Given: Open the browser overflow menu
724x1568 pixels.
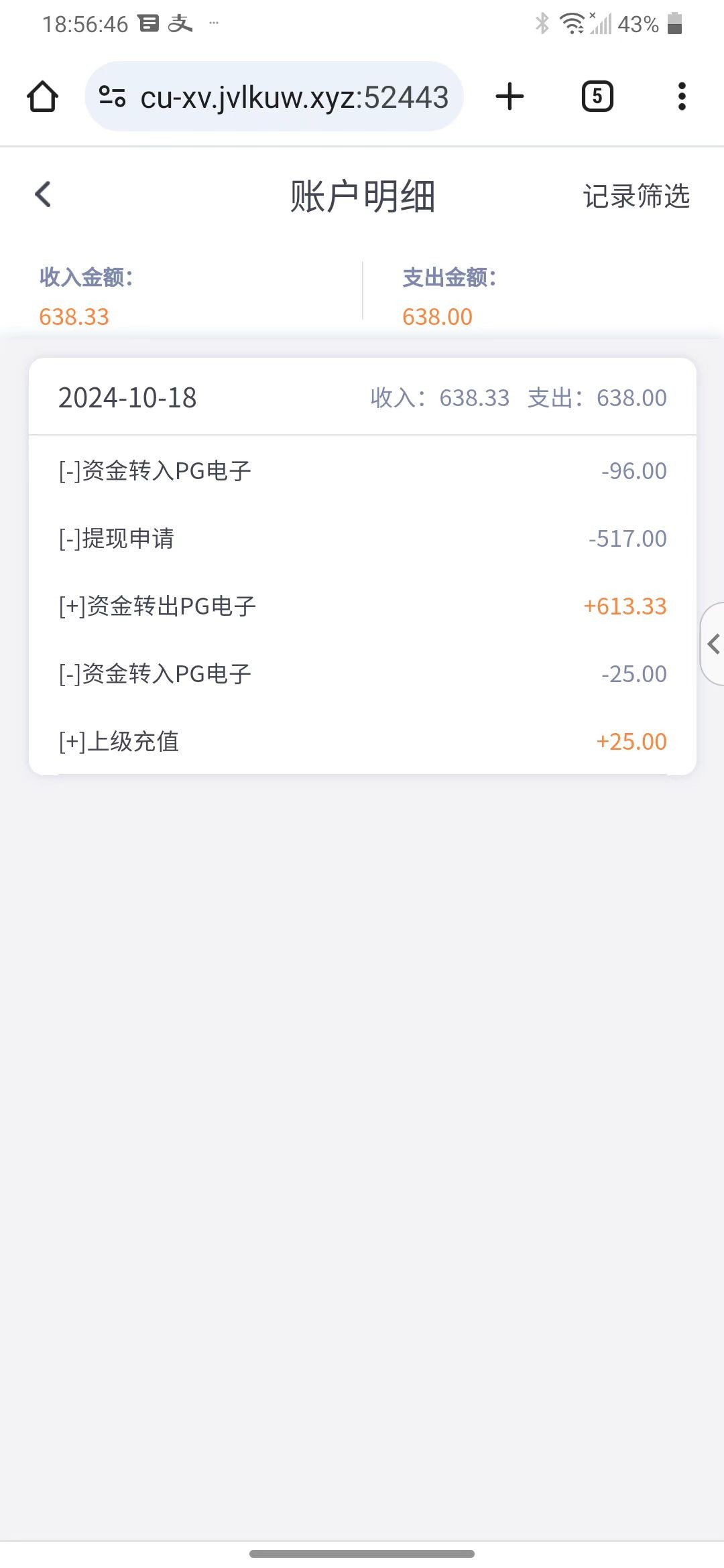Looking at the screenshot, I should 682,96.
